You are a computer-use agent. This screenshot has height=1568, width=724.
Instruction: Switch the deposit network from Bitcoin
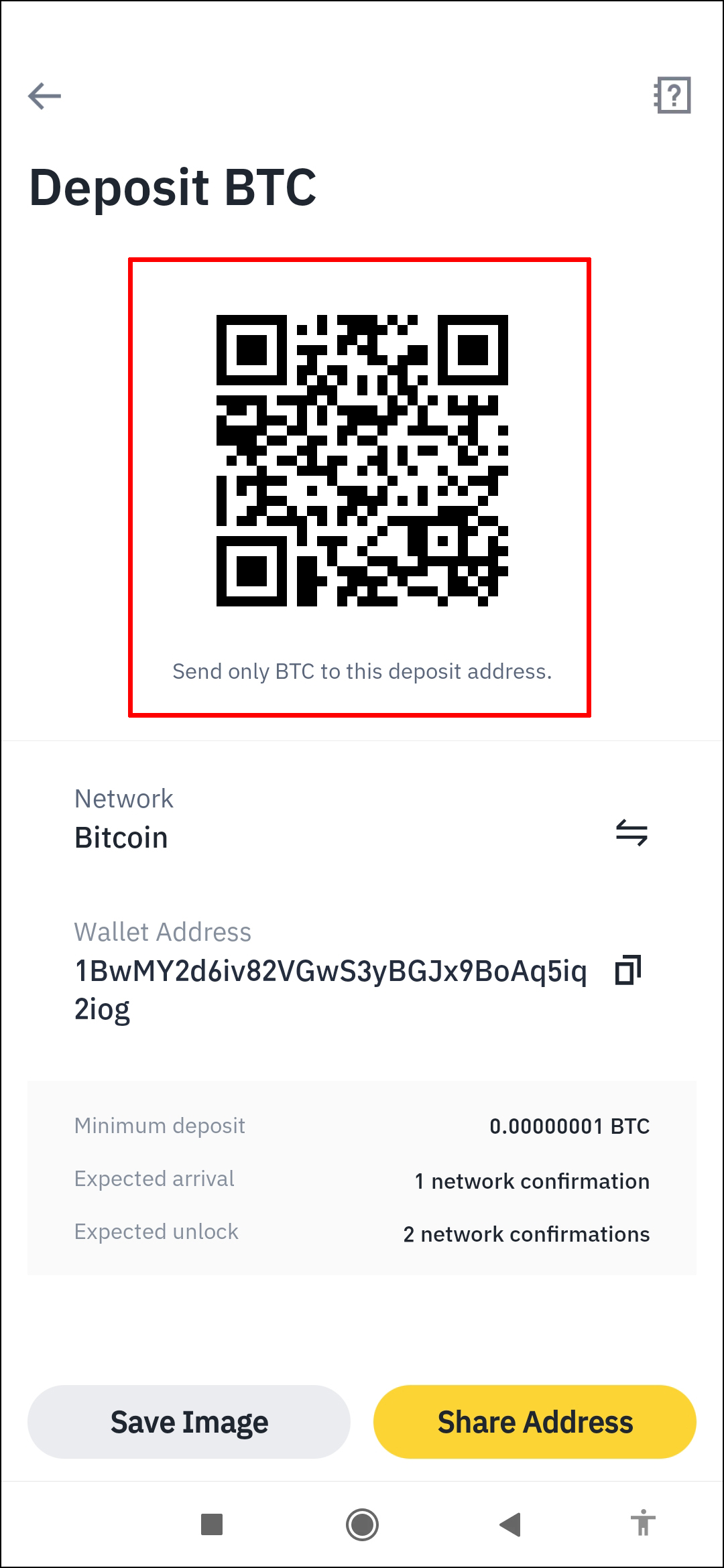coord(631,832)
